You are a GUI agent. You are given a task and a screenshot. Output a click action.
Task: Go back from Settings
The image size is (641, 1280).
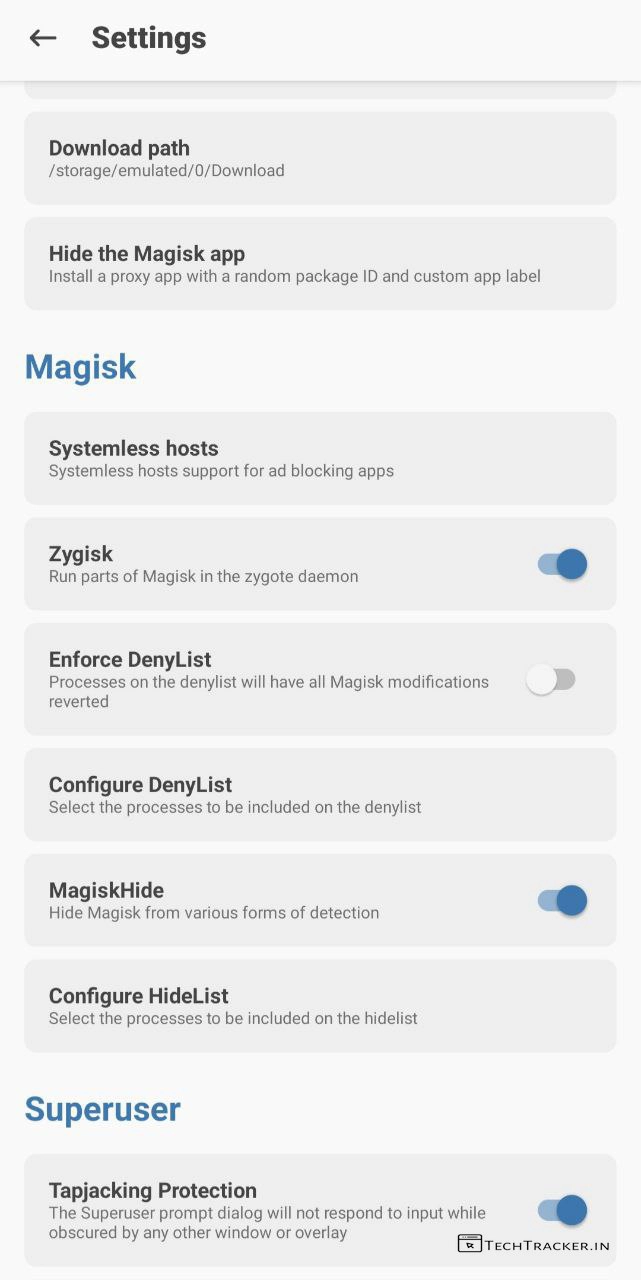pos(43,38)
